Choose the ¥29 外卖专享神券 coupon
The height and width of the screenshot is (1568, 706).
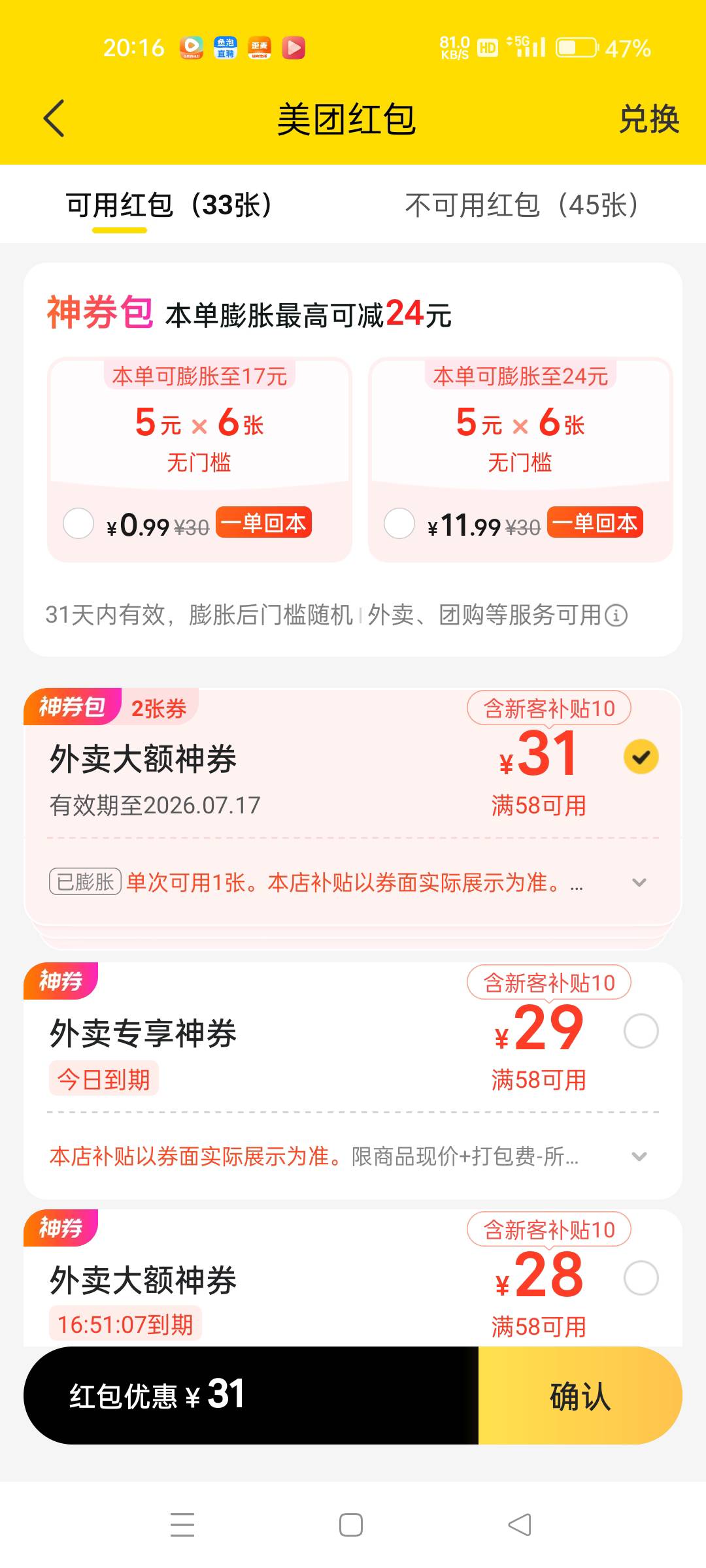pyautogui.click(x=641, y=1031)
